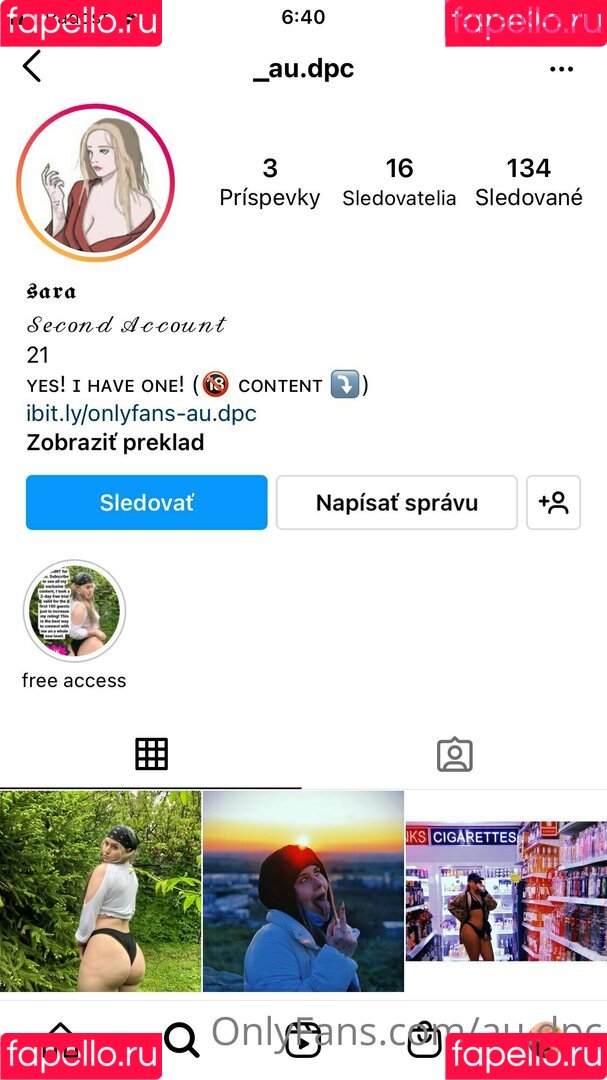View the 134 Sledované following list

(528, 181)
